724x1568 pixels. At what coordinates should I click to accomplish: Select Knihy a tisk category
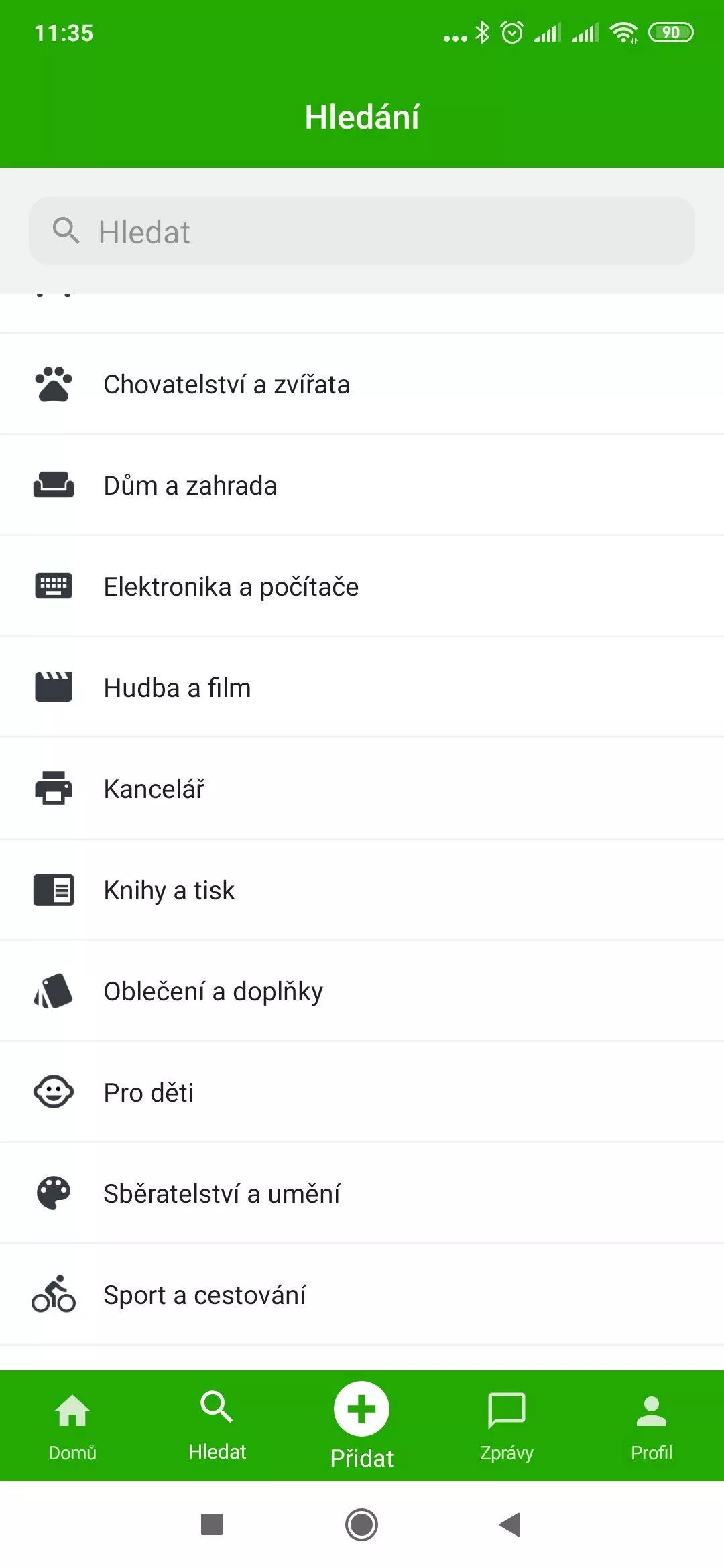[362, 890]
